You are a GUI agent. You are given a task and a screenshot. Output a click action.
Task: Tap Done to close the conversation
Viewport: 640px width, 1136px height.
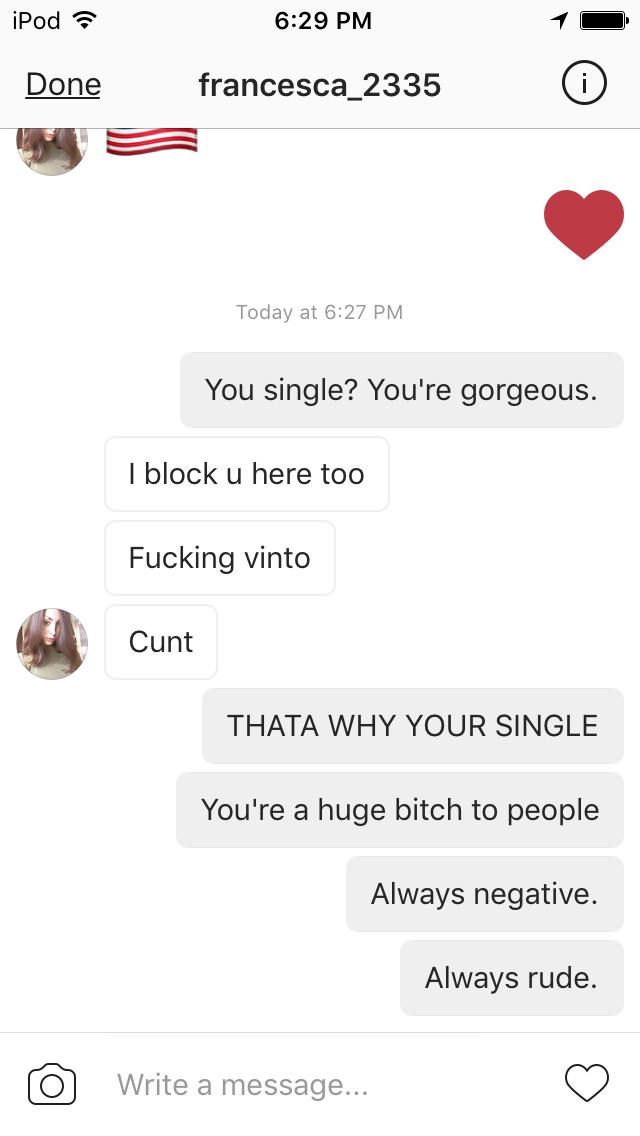tap(63, 85)
